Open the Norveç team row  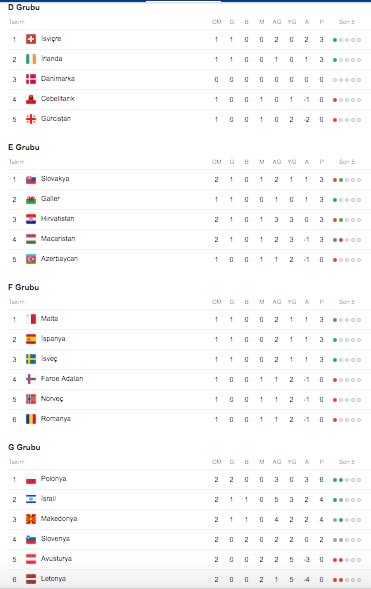pos(189,399)
